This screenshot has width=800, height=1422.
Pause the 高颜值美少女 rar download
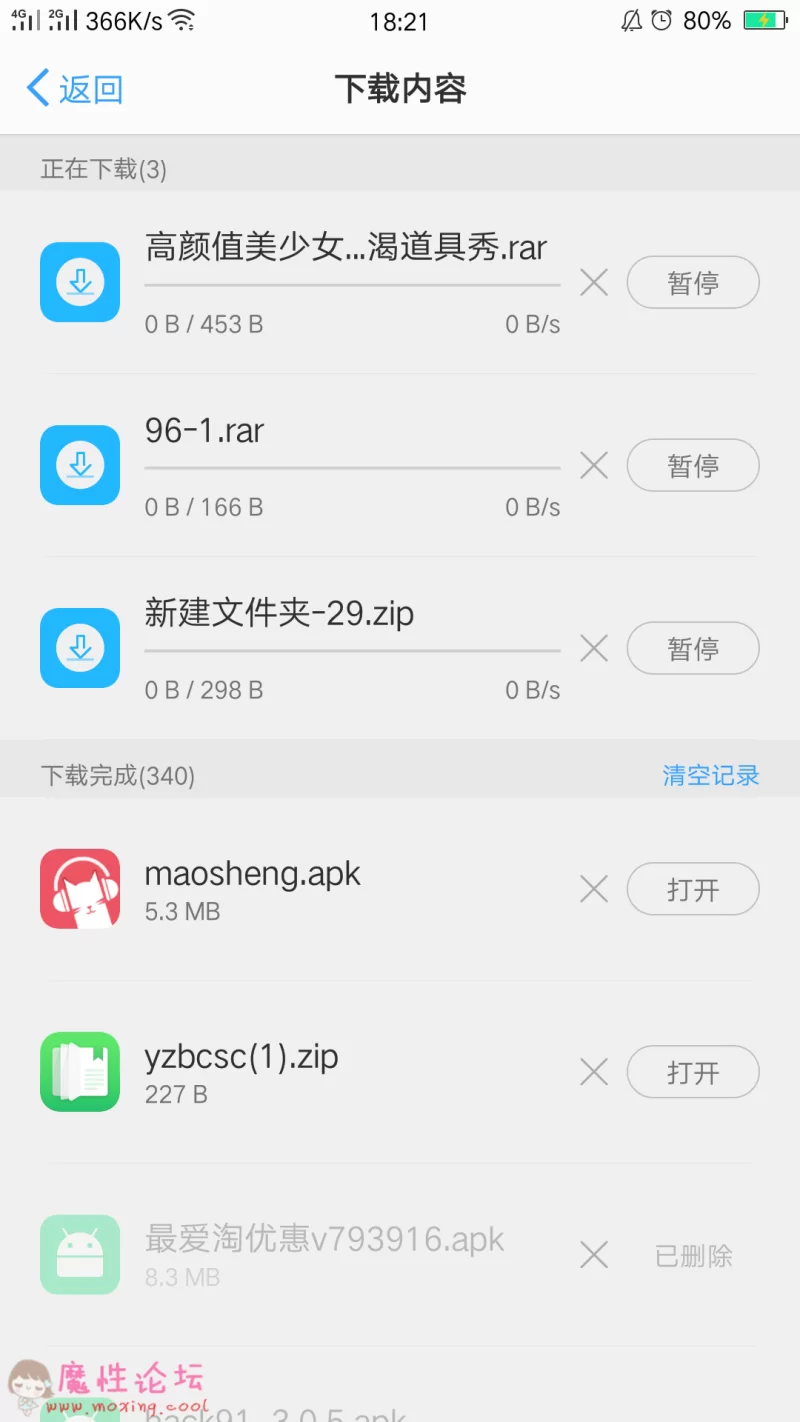click(x=693, y=283)
